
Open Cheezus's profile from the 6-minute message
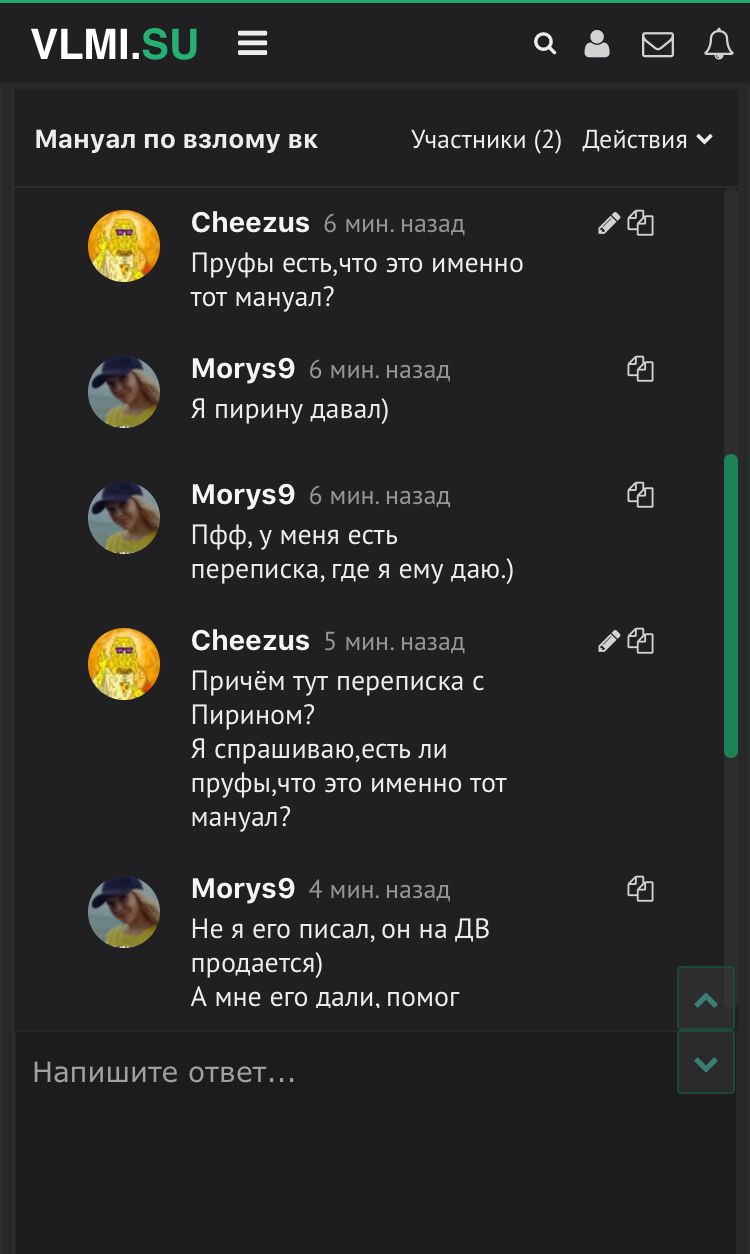pyautogui.click(x=250, y=223)
